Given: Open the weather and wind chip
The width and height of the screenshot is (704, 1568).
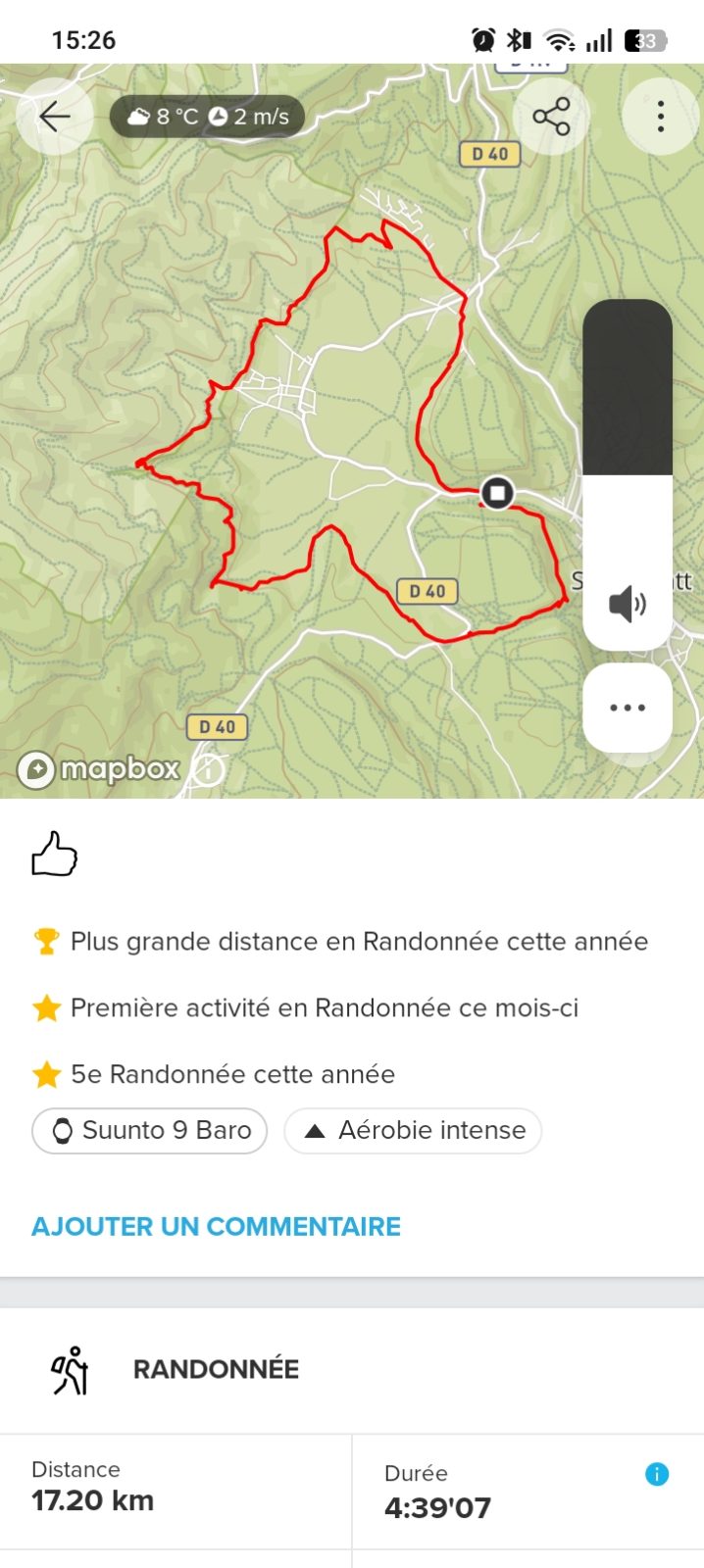Looking at the screenshot, I should 208,117.
